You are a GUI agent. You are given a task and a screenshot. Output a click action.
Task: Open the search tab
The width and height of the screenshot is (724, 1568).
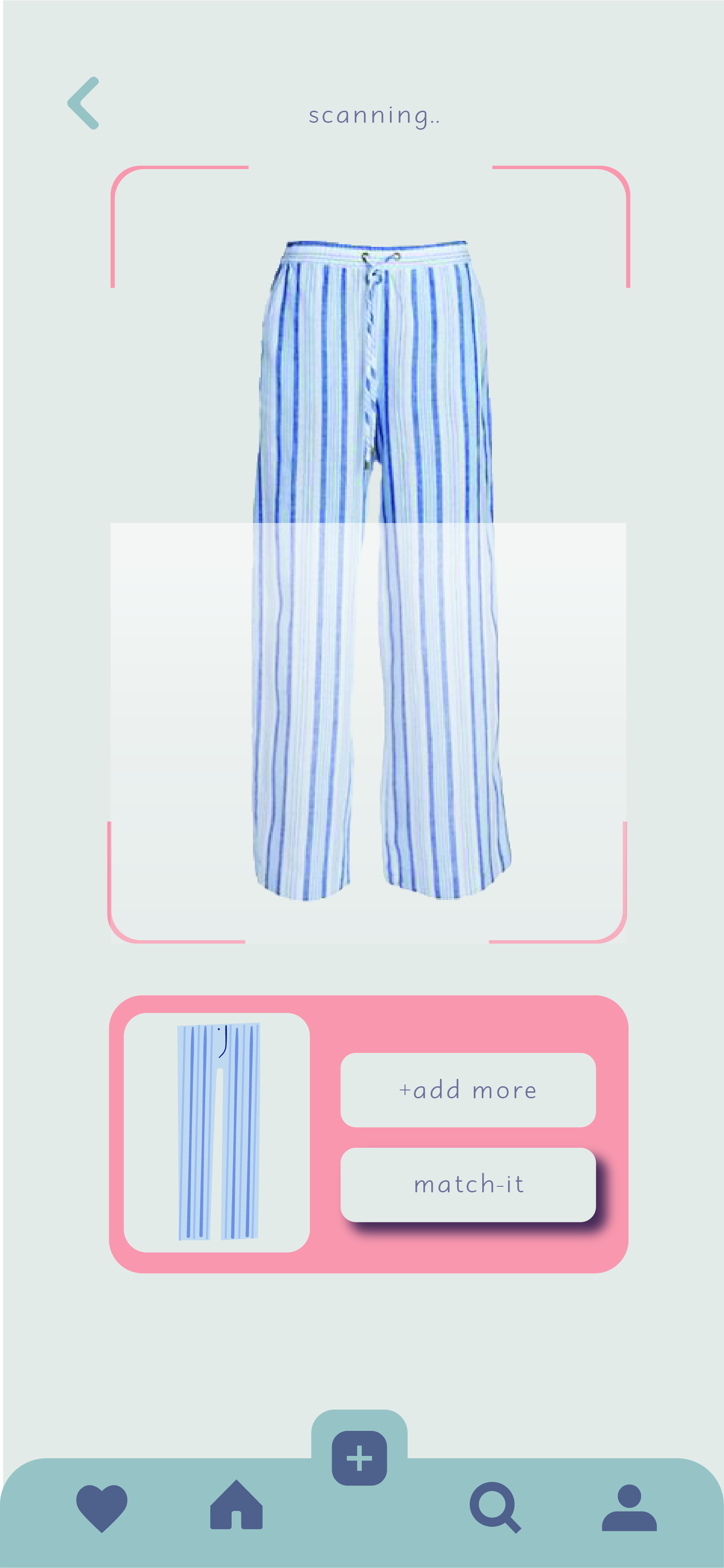tap(494, 1506)
